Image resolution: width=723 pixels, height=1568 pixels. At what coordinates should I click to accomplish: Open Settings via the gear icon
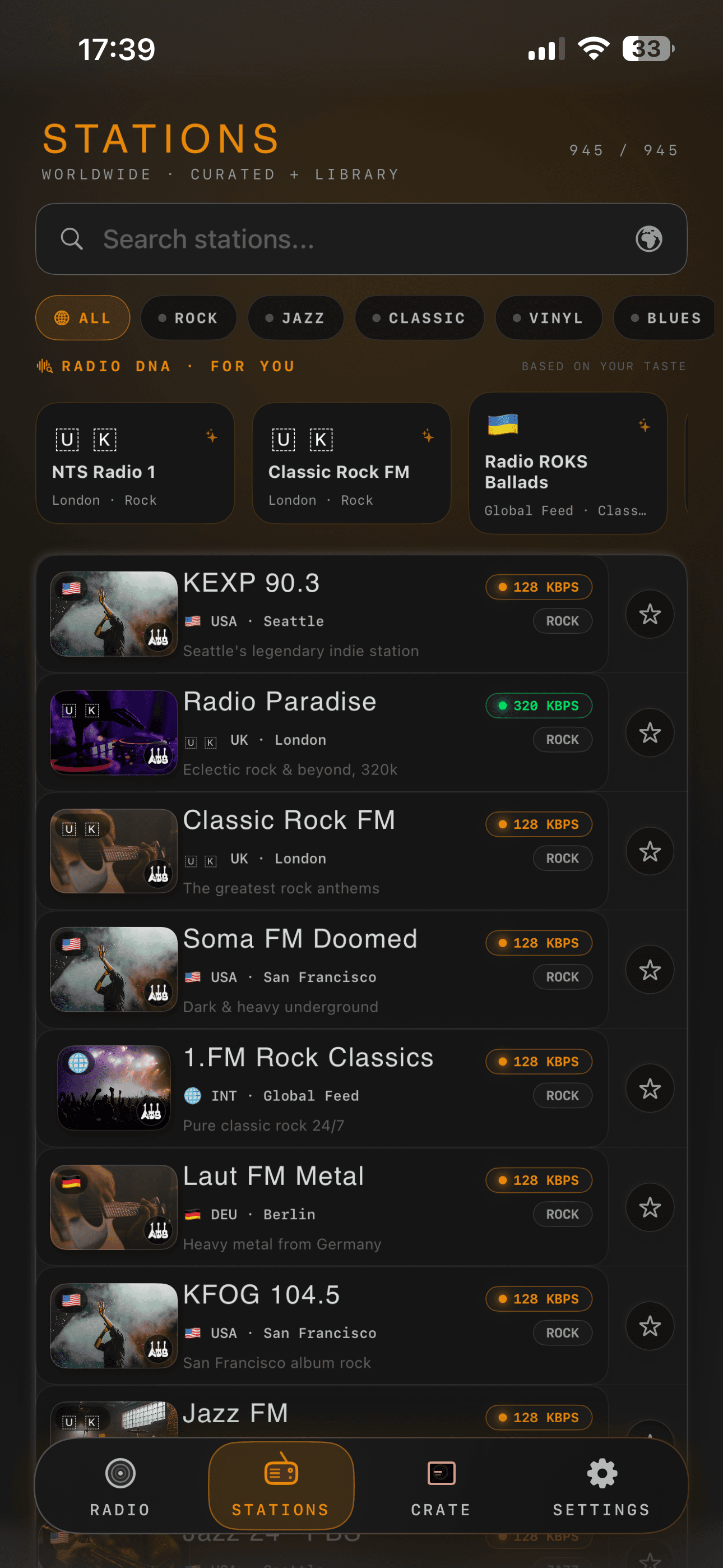point(601,1474)
